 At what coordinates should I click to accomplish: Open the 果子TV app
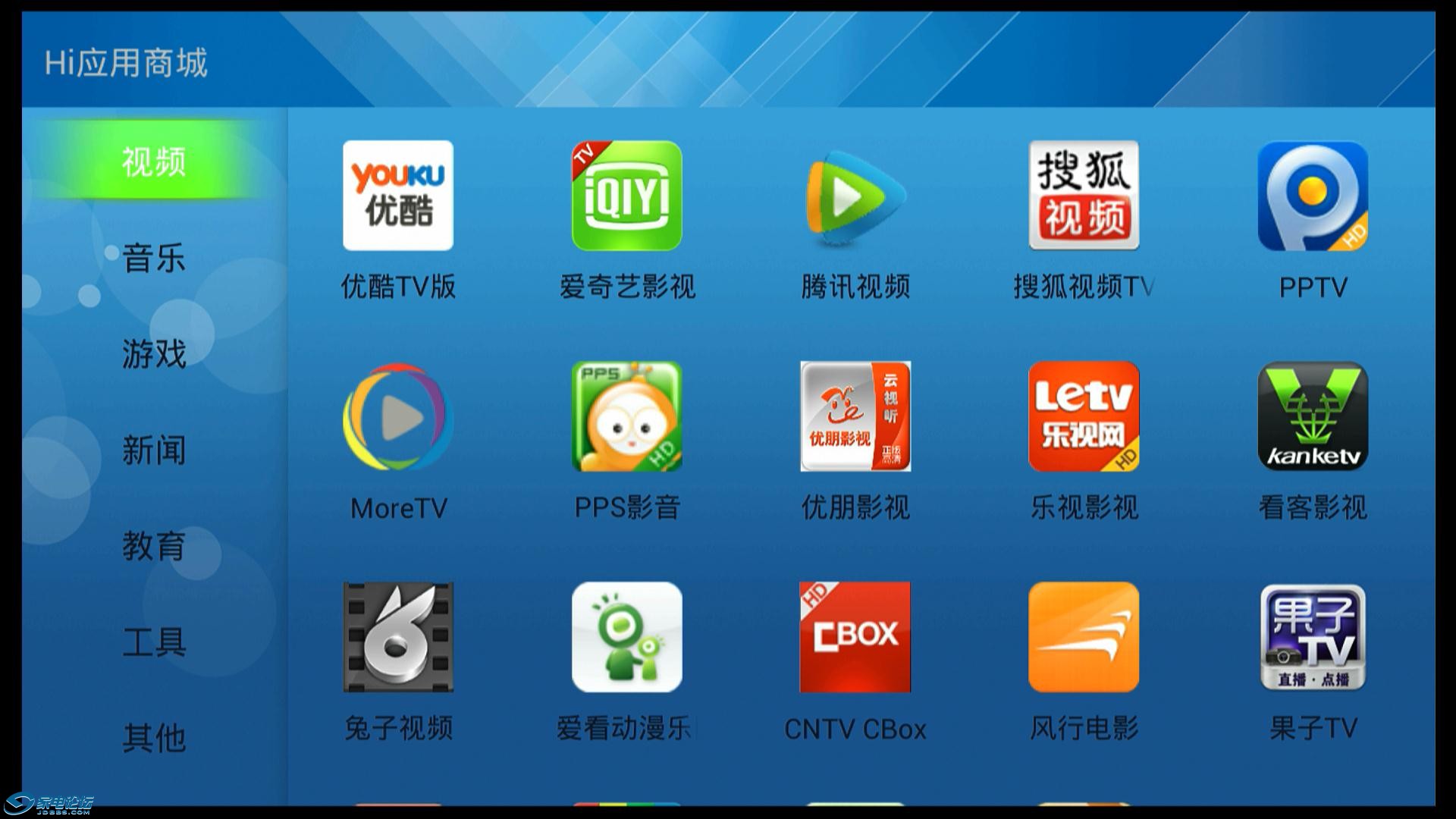1313,637
